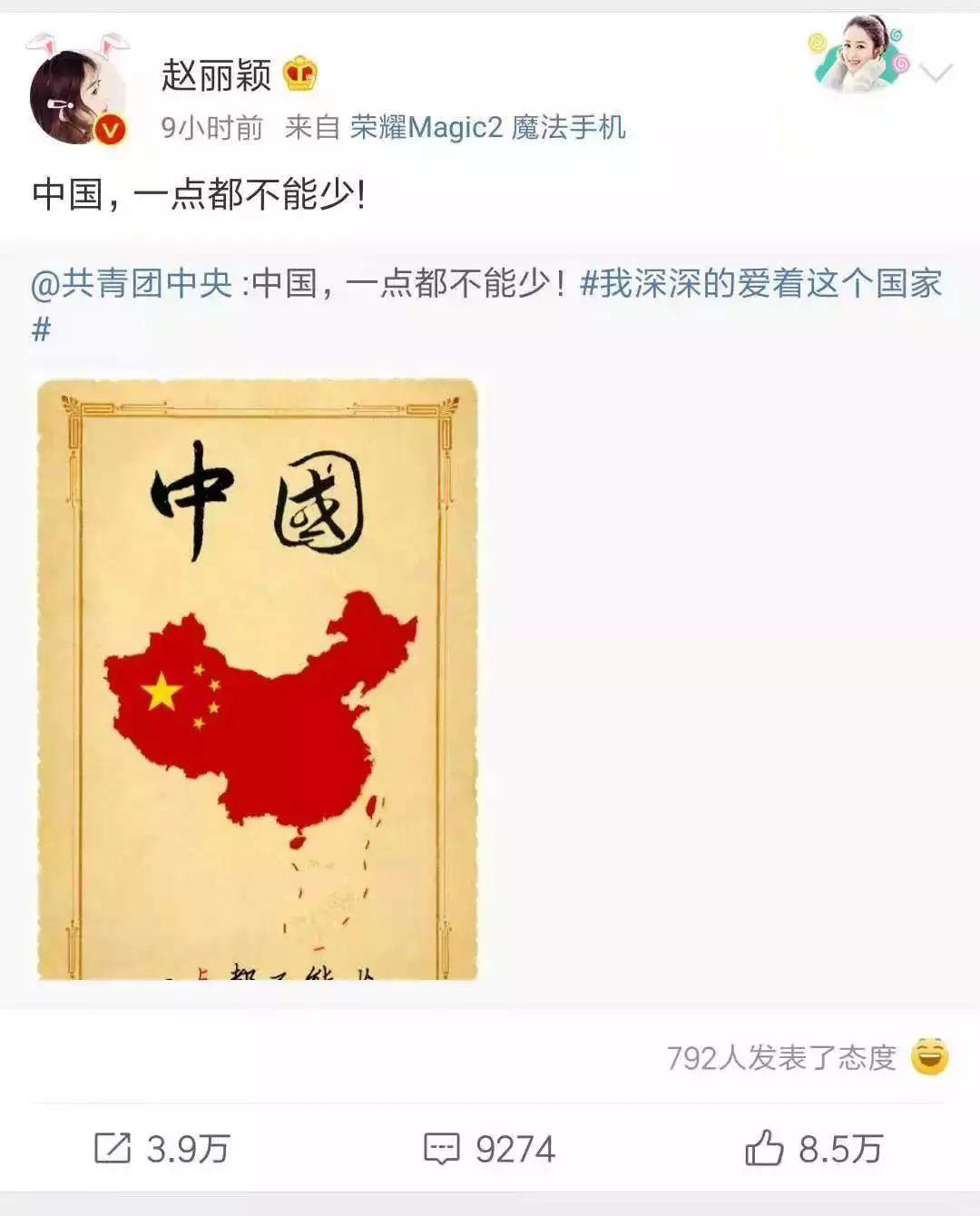
Task: Like the post with 8.5万 likes
Action: coord(813,1149)
